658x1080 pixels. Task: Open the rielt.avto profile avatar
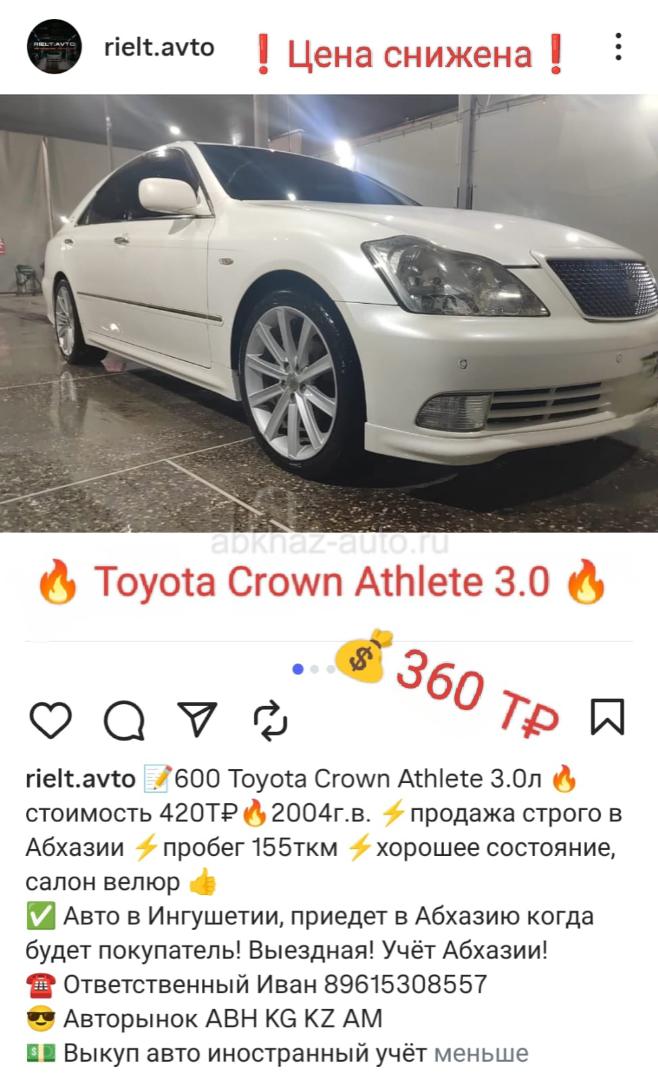54,47
